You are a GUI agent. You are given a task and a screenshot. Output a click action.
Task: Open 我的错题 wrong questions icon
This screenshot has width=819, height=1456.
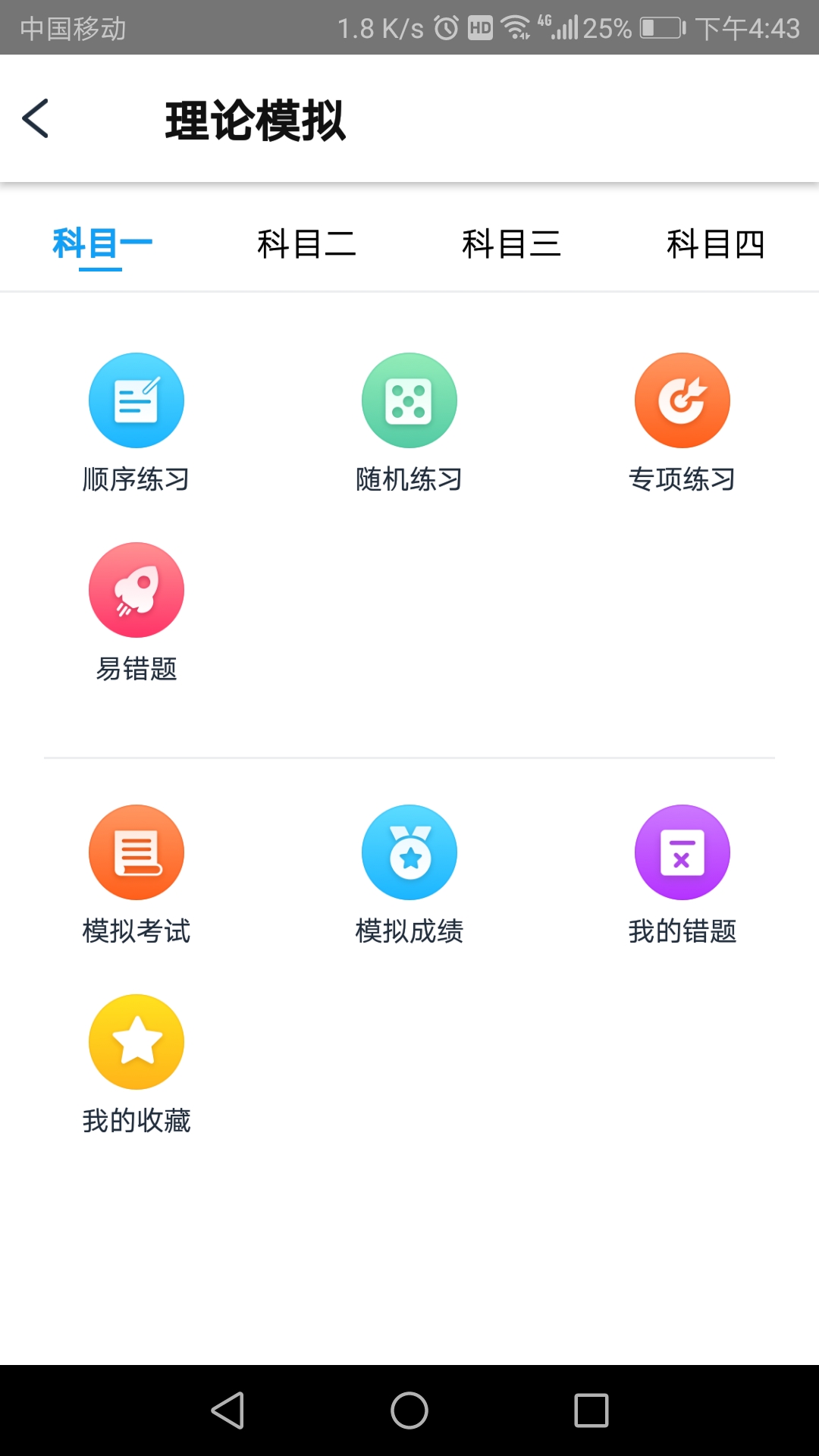click(x=682, y=852)
